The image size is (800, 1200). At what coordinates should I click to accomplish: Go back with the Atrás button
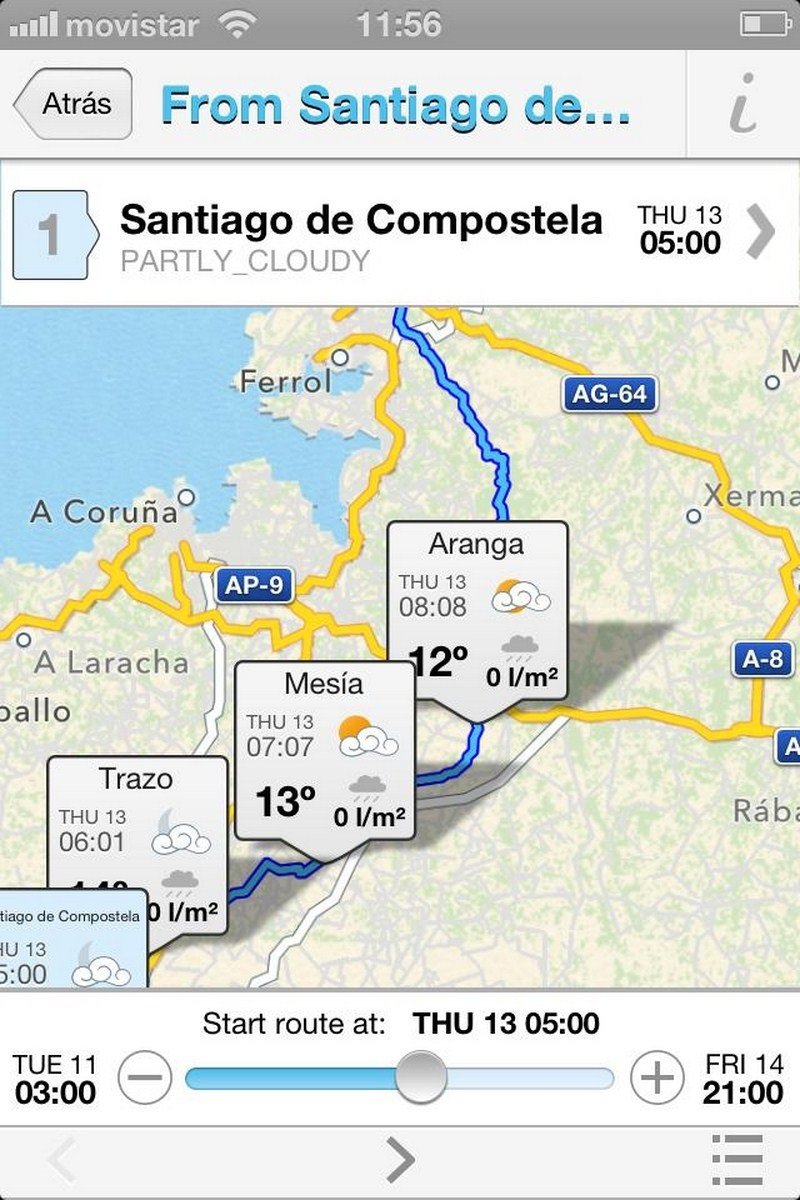74,104
